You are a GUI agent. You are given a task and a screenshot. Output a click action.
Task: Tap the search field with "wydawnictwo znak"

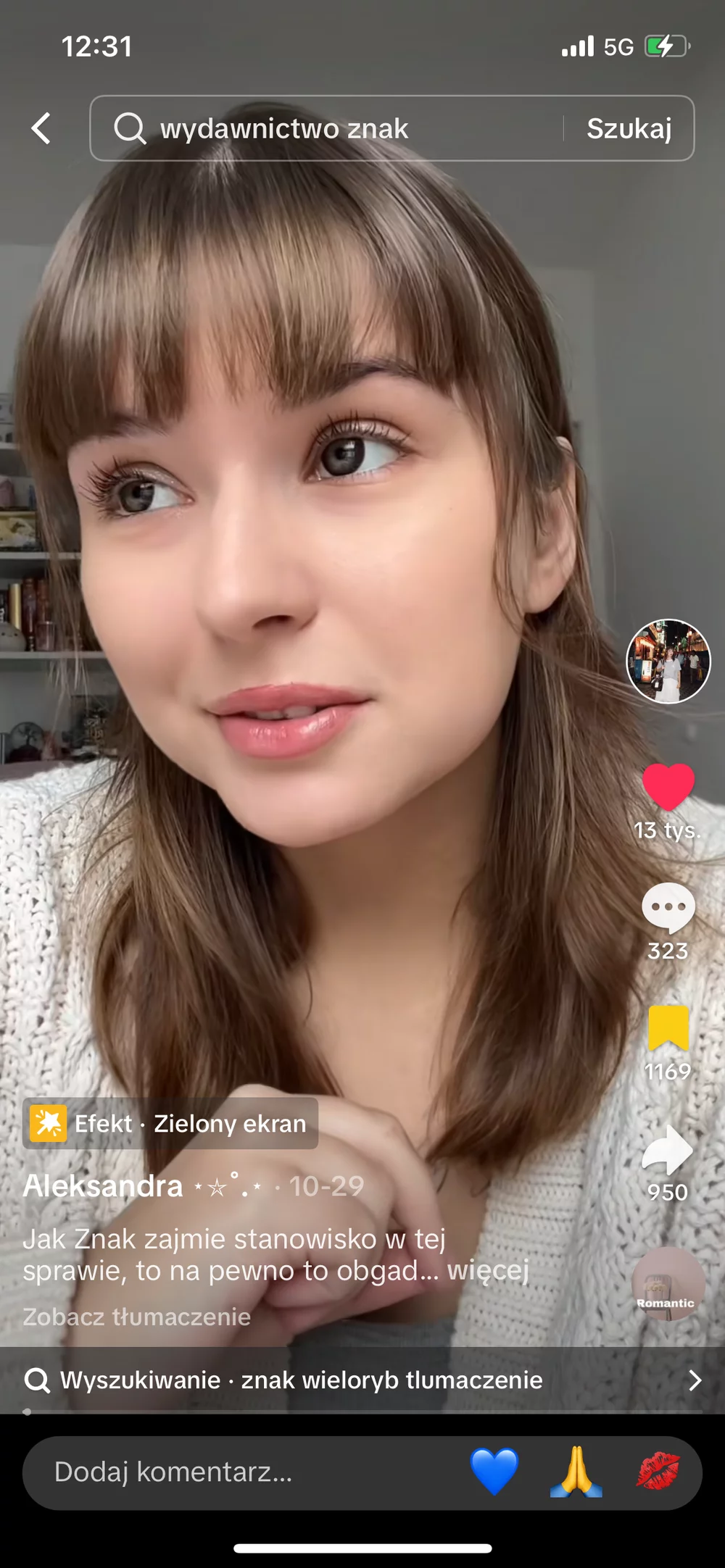tap(326, 128)
